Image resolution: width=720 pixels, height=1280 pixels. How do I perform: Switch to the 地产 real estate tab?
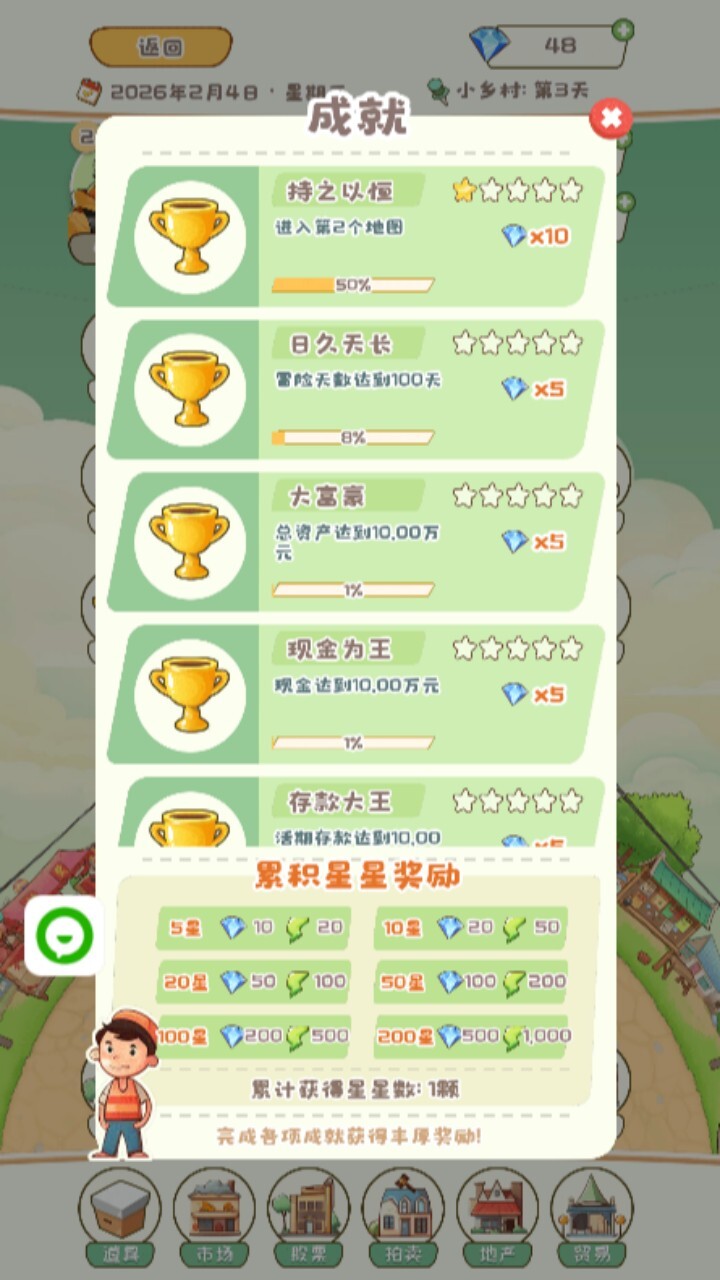pos(497,1214)
